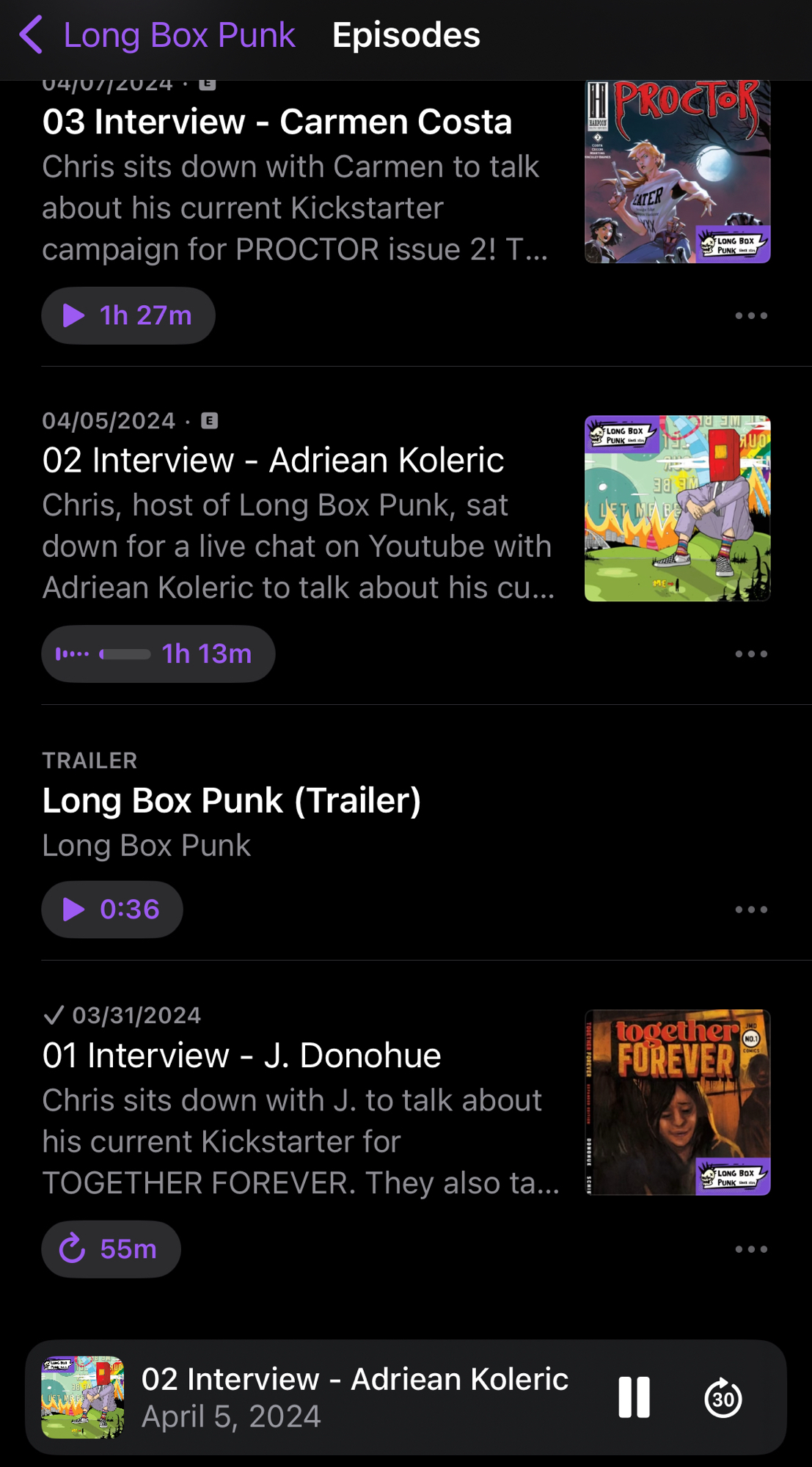Open the 02 Interview - Adriean Koleric episode
812x1467 pixels.
(273, 461)
